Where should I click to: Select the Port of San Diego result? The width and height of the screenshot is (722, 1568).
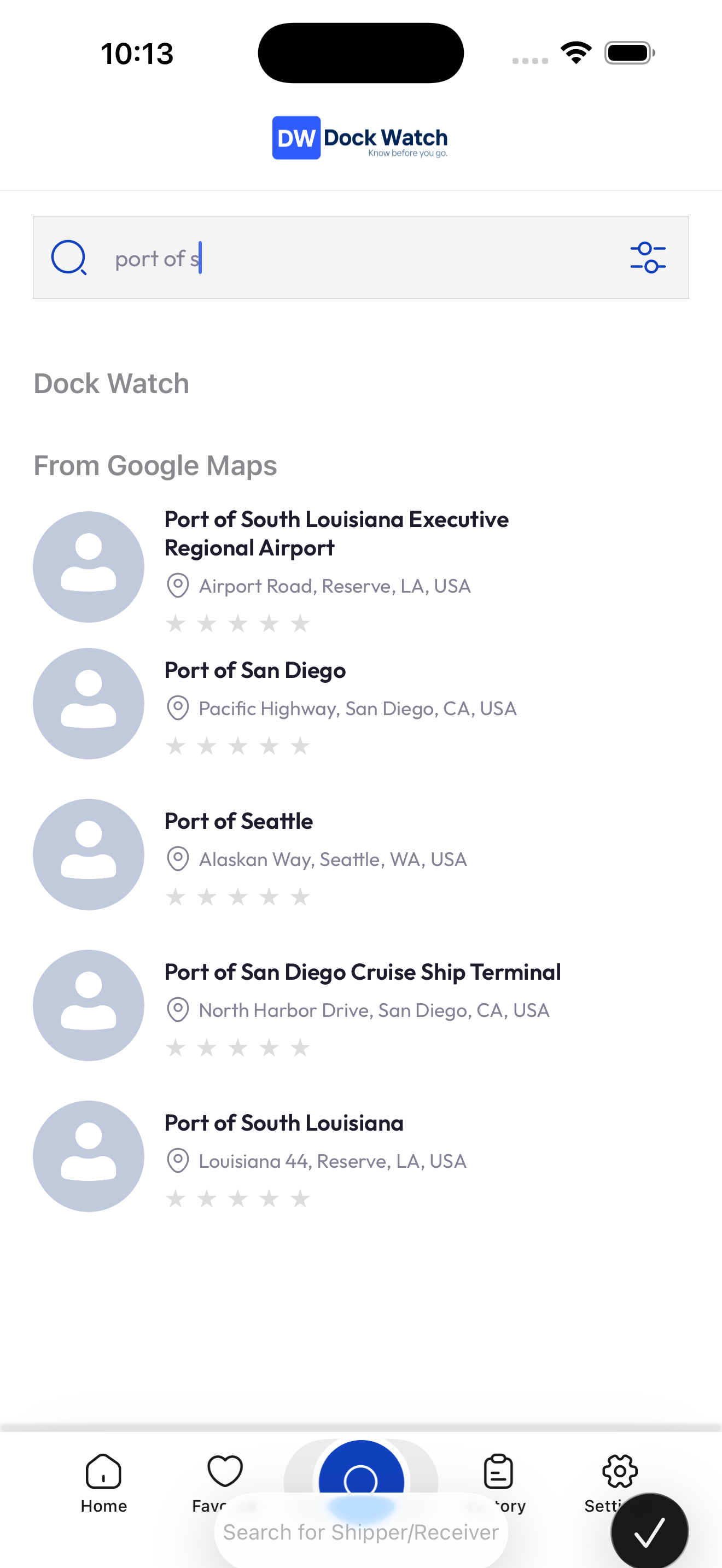(254, 670)
